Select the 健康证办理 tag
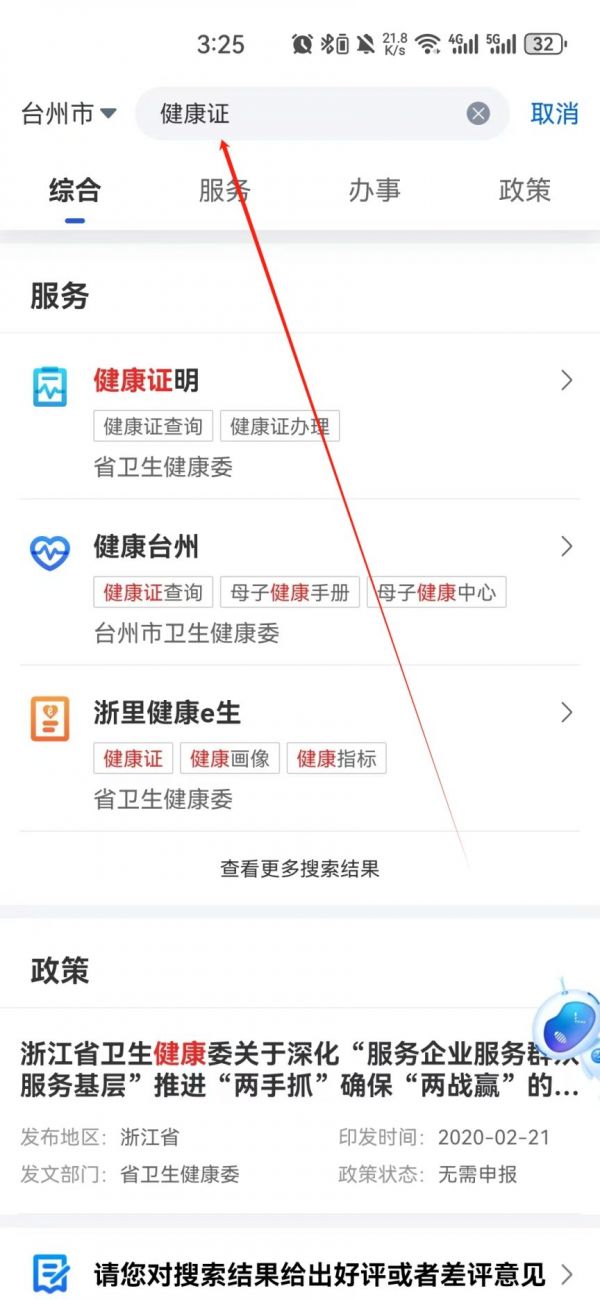 click(x=280, y=427)
